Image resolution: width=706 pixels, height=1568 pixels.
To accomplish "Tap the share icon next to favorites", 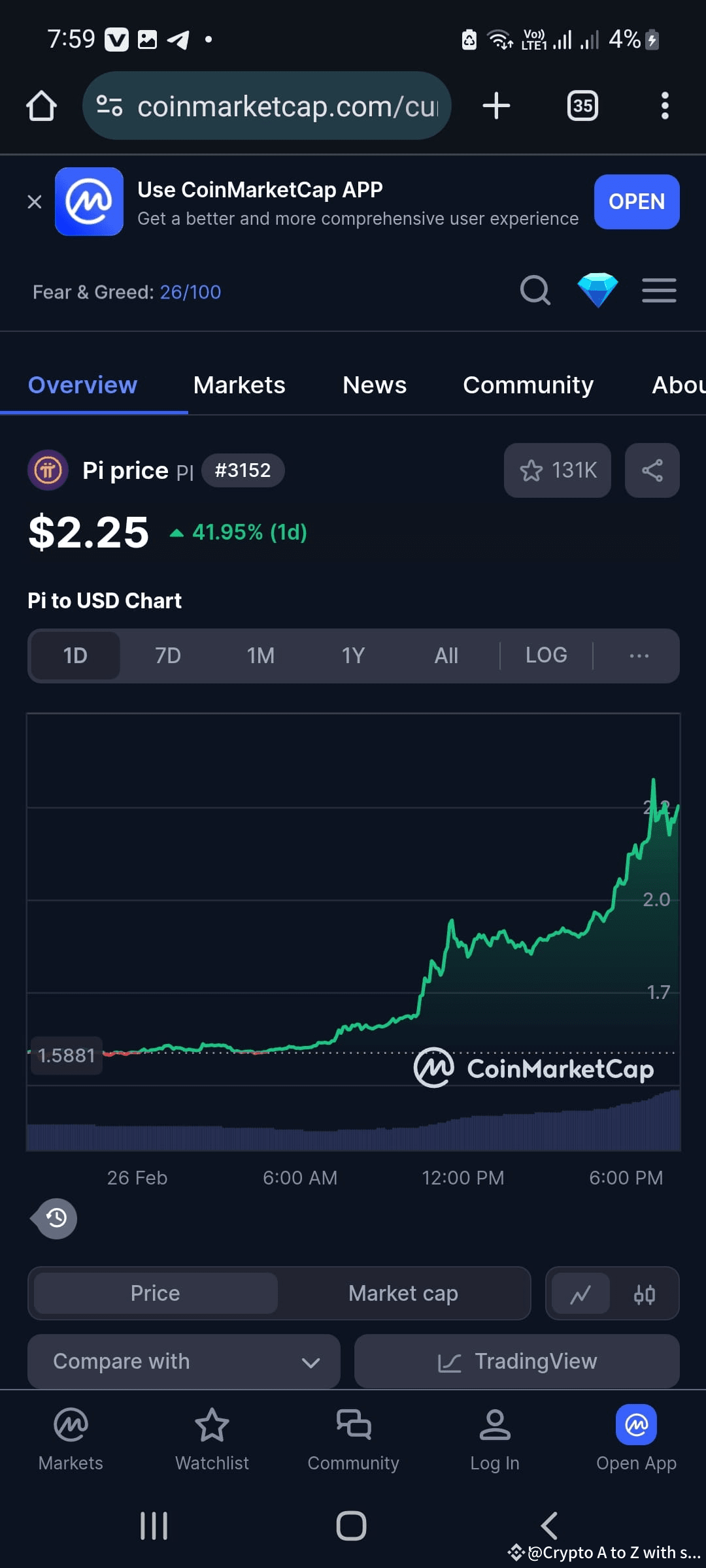I will point(652,470).
